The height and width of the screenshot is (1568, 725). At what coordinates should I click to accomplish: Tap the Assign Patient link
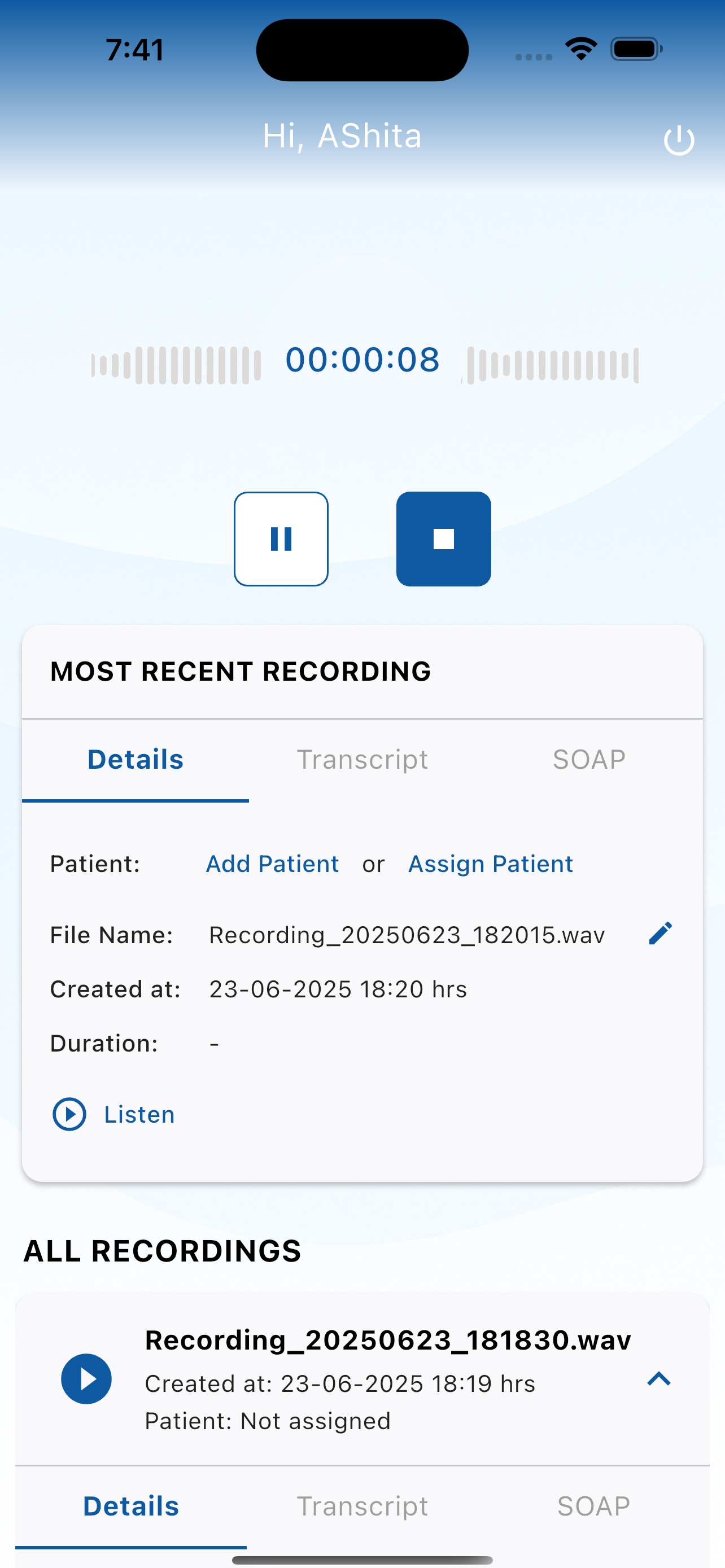pos(490,864)
